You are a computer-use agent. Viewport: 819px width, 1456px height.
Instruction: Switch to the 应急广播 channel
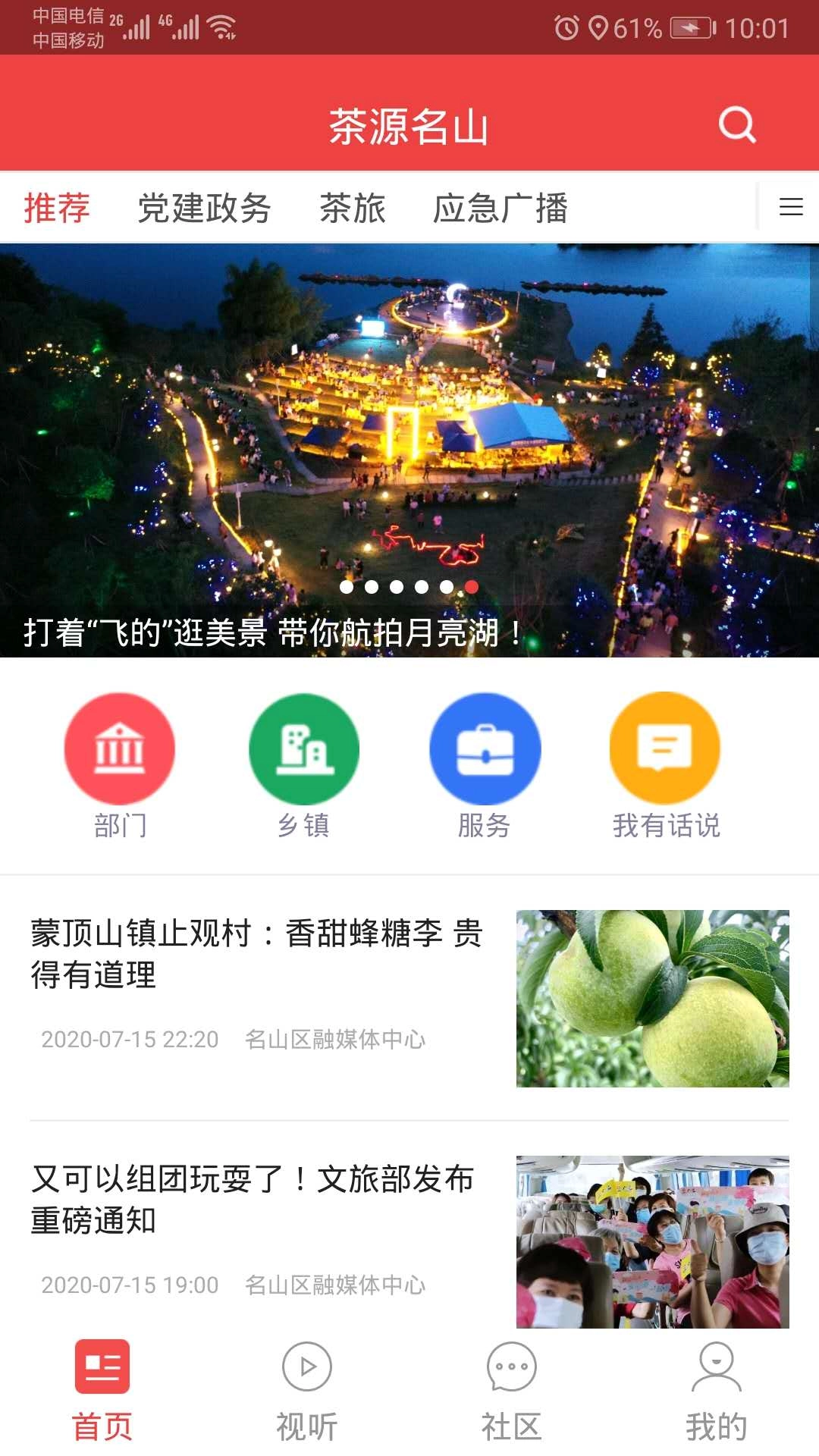tap(504, 207)
